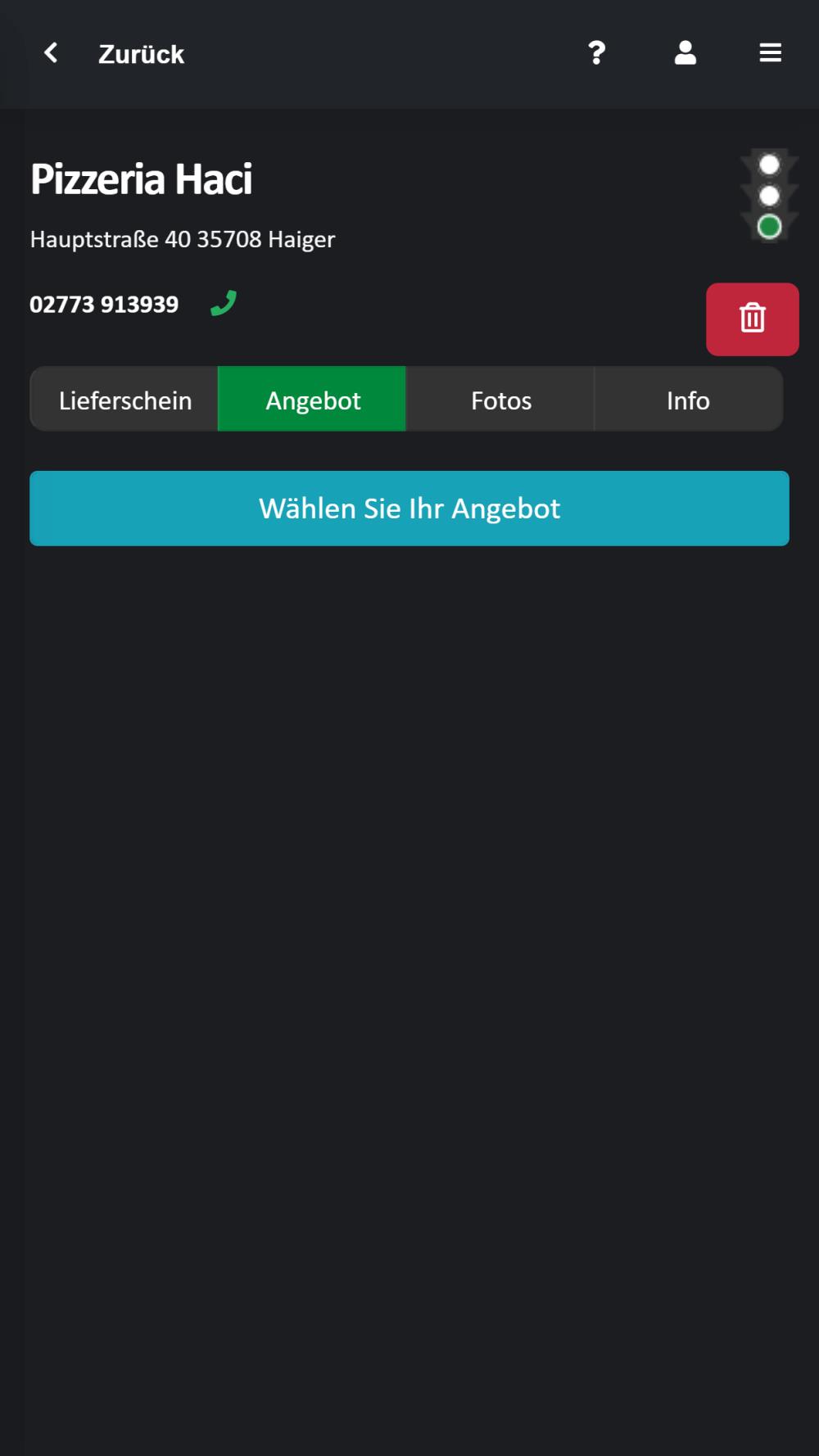819x1456 pixels.
Task: Switch to the Fotos tab
Action: pyautogui.click(x=500, y=400)
